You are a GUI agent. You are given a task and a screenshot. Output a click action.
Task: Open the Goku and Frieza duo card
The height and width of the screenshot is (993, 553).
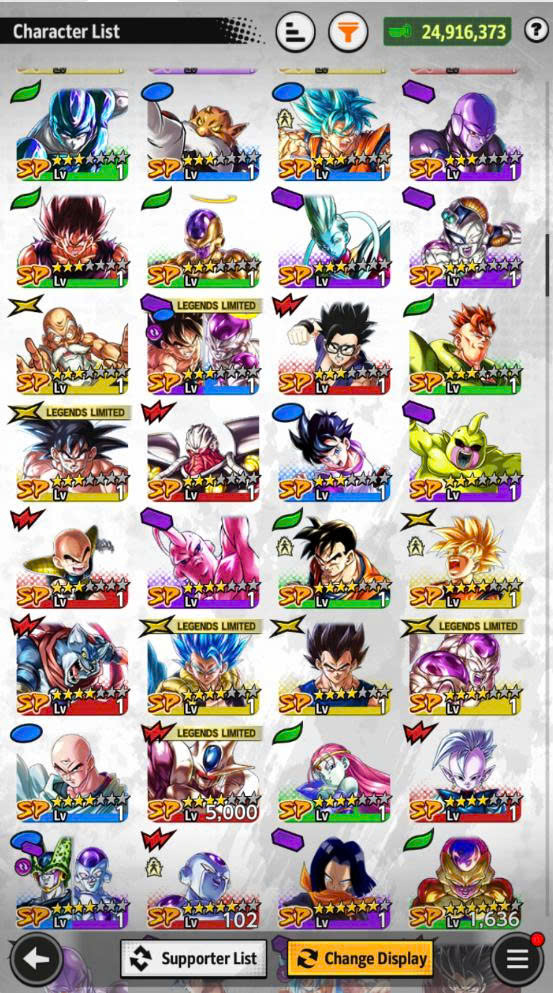click(x=203, y=347)
